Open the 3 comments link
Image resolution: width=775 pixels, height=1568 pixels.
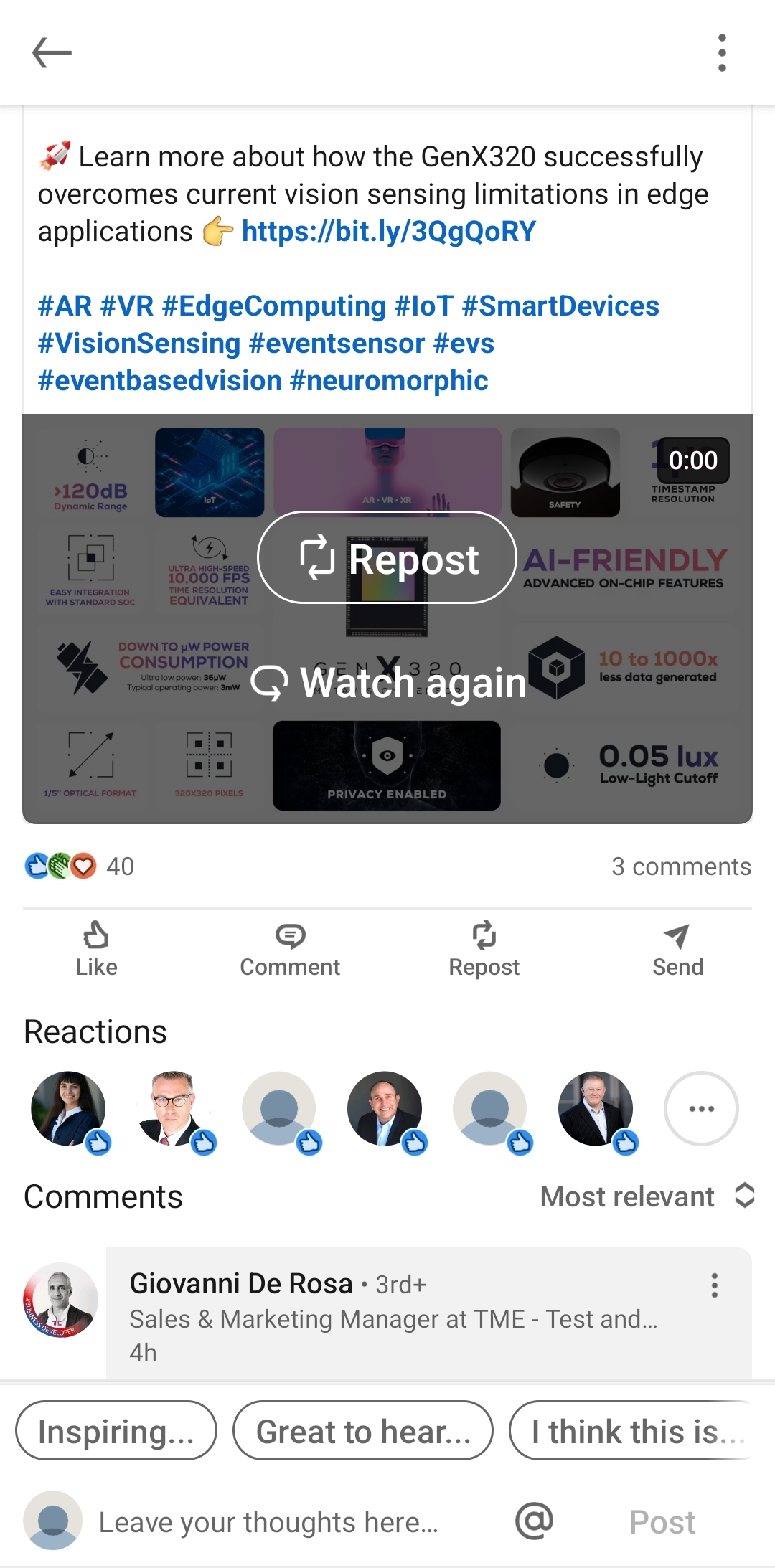tap(681, 866)
